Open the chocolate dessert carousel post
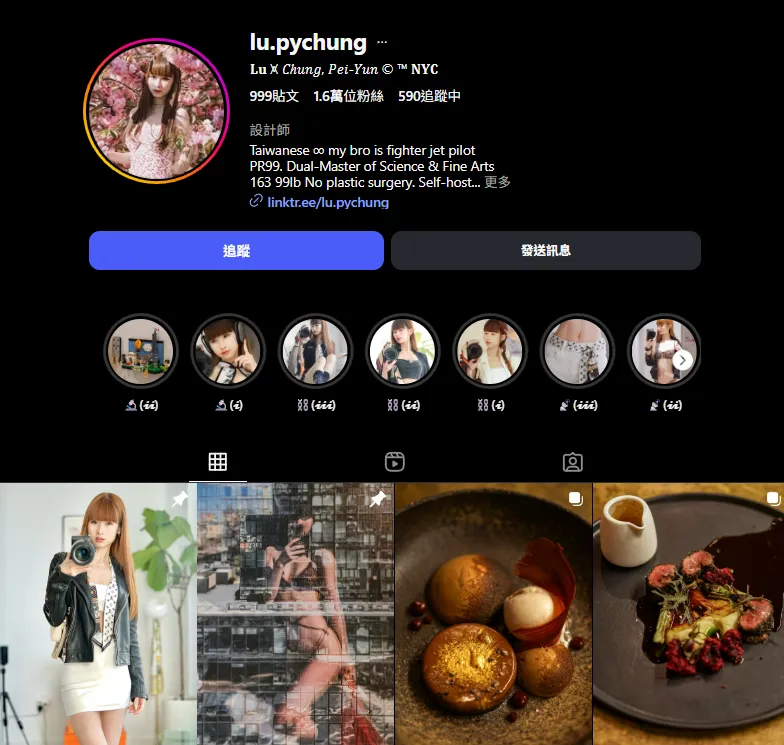Viewport: 784px width, 745px height. (493, 614)
